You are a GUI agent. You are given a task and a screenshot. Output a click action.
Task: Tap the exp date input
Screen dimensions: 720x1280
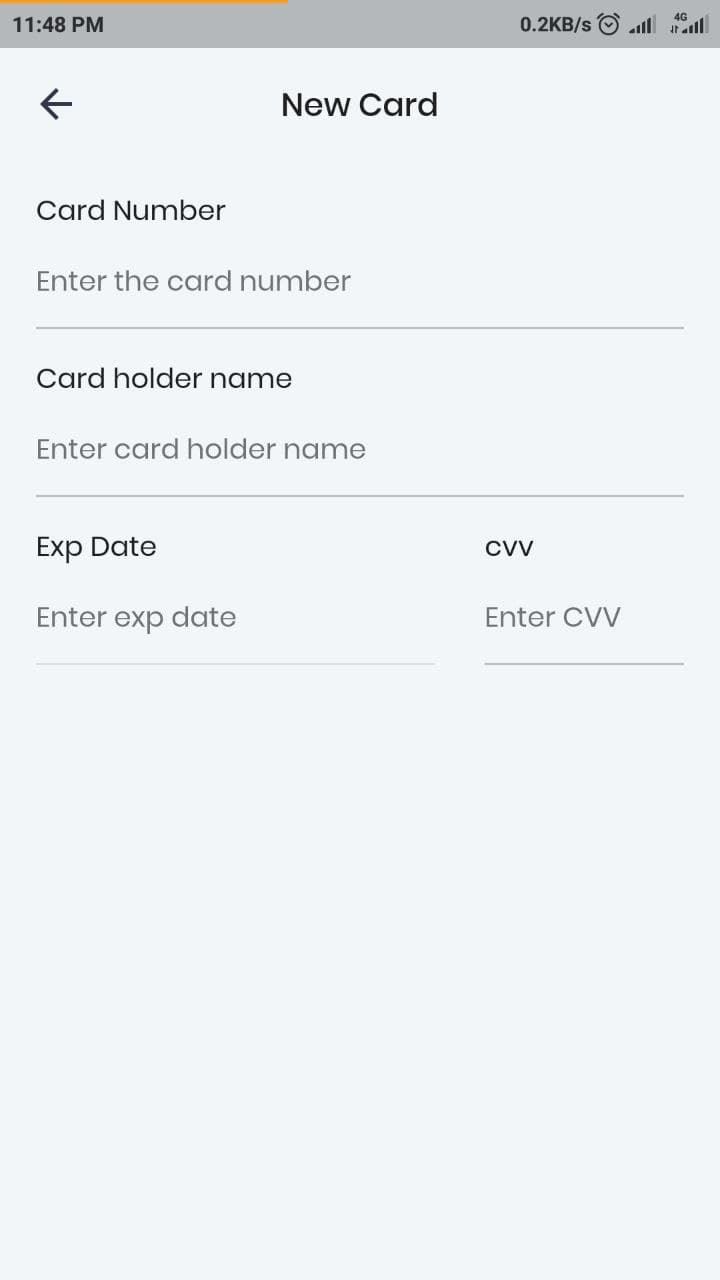click(234, 618)
